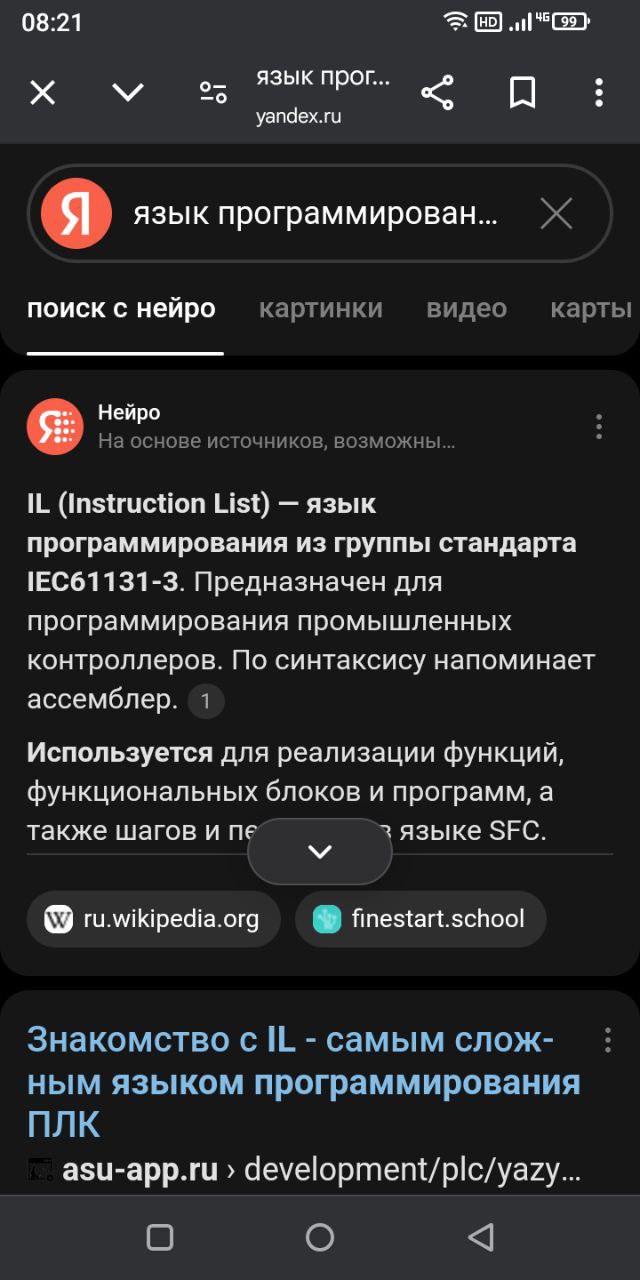Screen dimensions: 640x1280
Task: Clear the search query
Action: coord(556,213)
